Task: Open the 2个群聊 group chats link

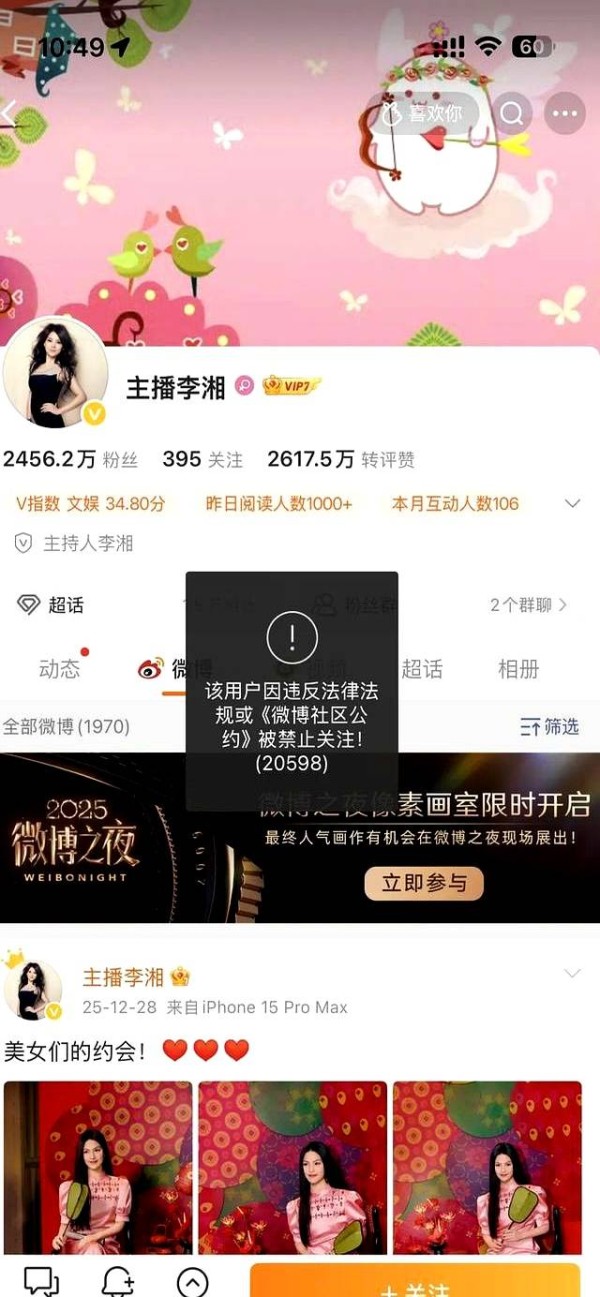Action: tap(528, 604)
